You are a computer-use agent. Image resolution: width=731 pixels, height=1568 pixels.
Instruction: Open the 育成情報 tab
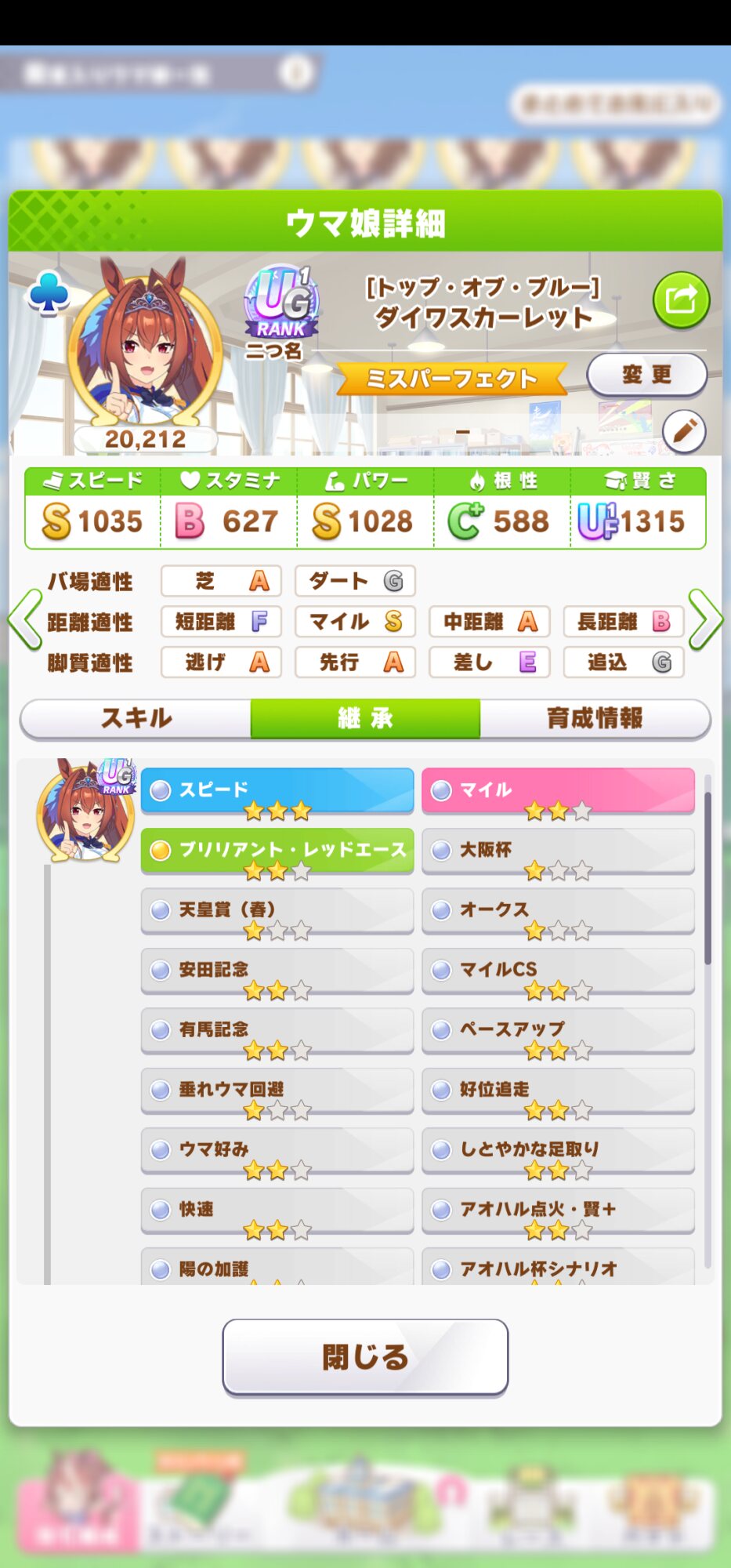pos(595,718)
